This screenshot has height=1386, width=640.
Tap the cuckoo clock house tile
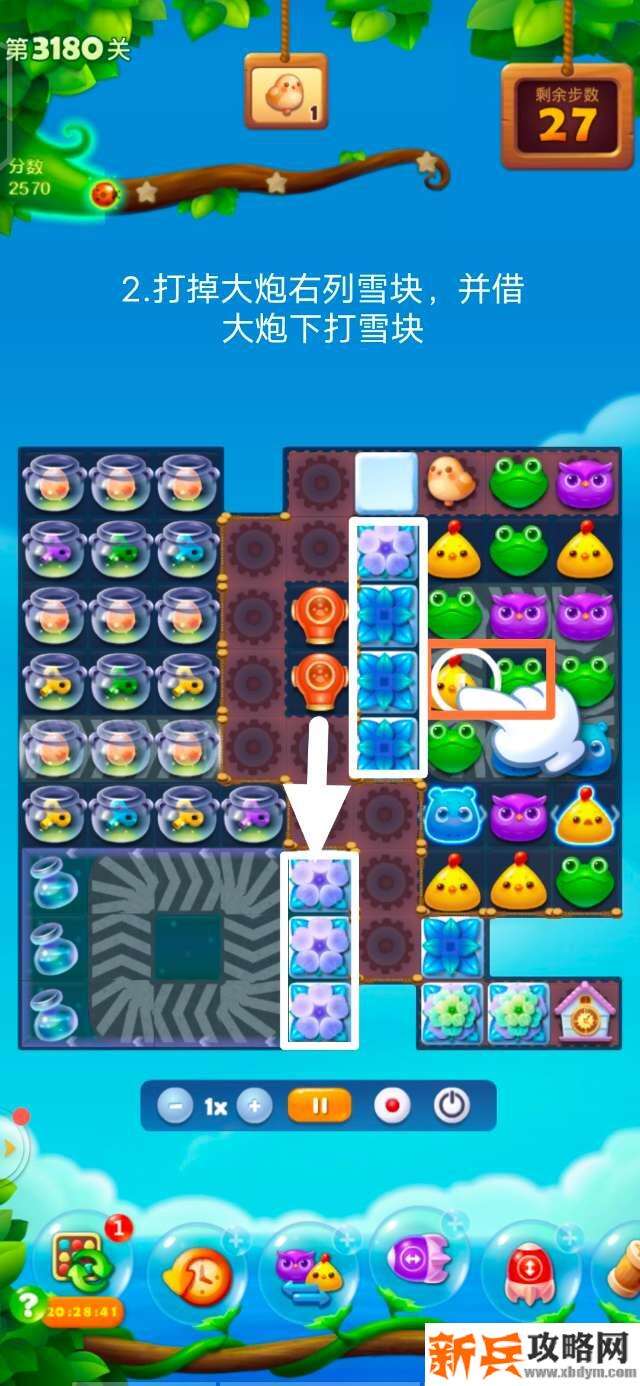586,1013
